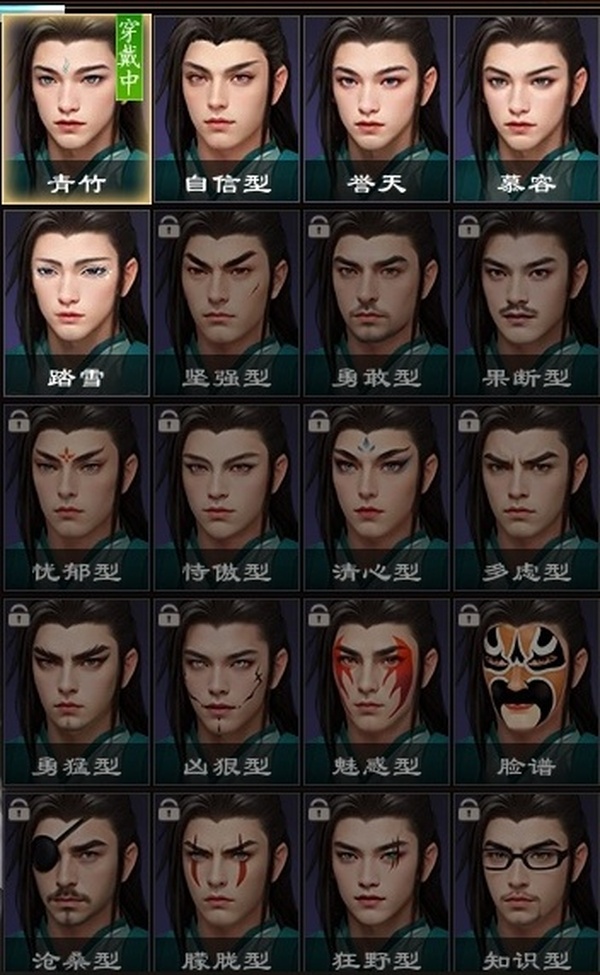
Task: Choose the 自信型 face preset
Action: click(226, 105)
